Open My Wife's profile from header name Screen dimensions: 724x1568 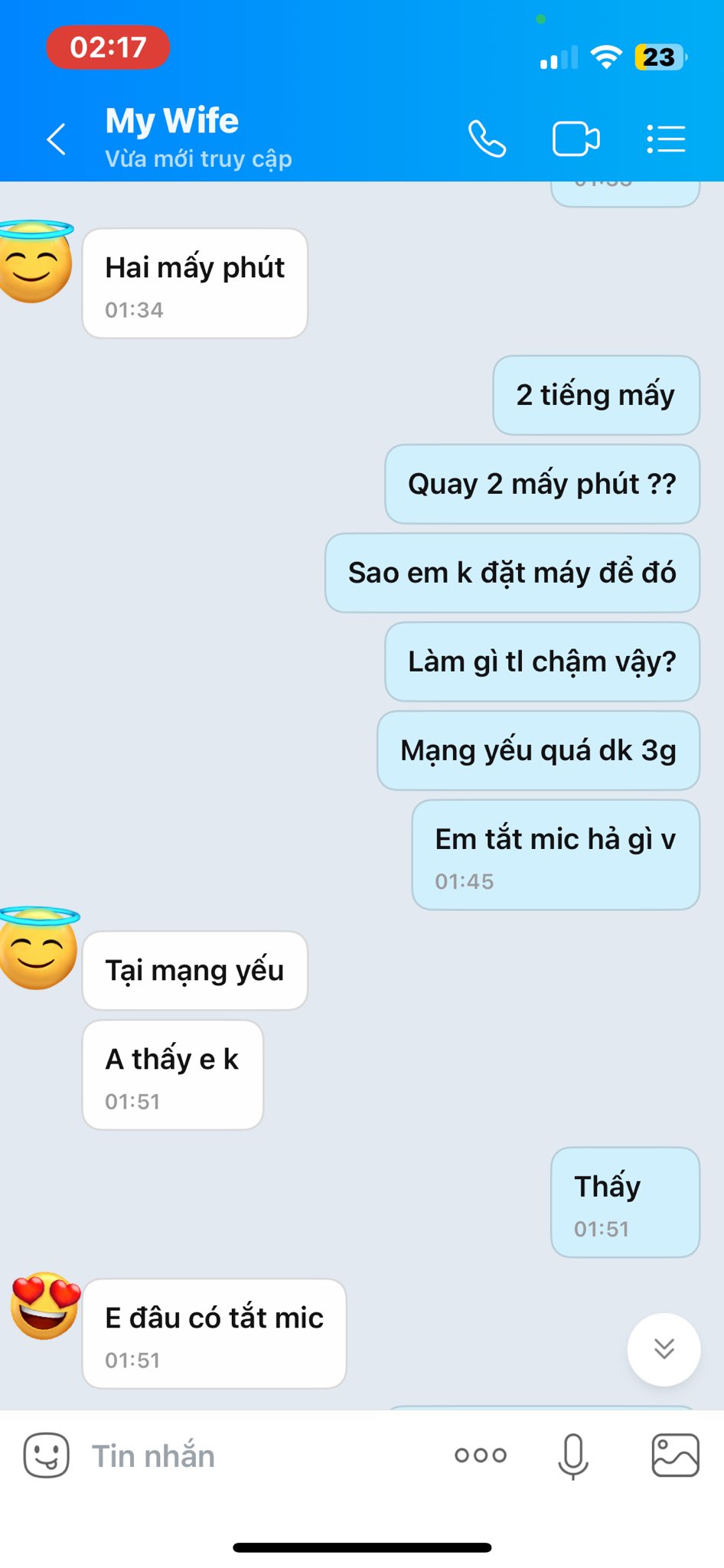tap(172, 122)
